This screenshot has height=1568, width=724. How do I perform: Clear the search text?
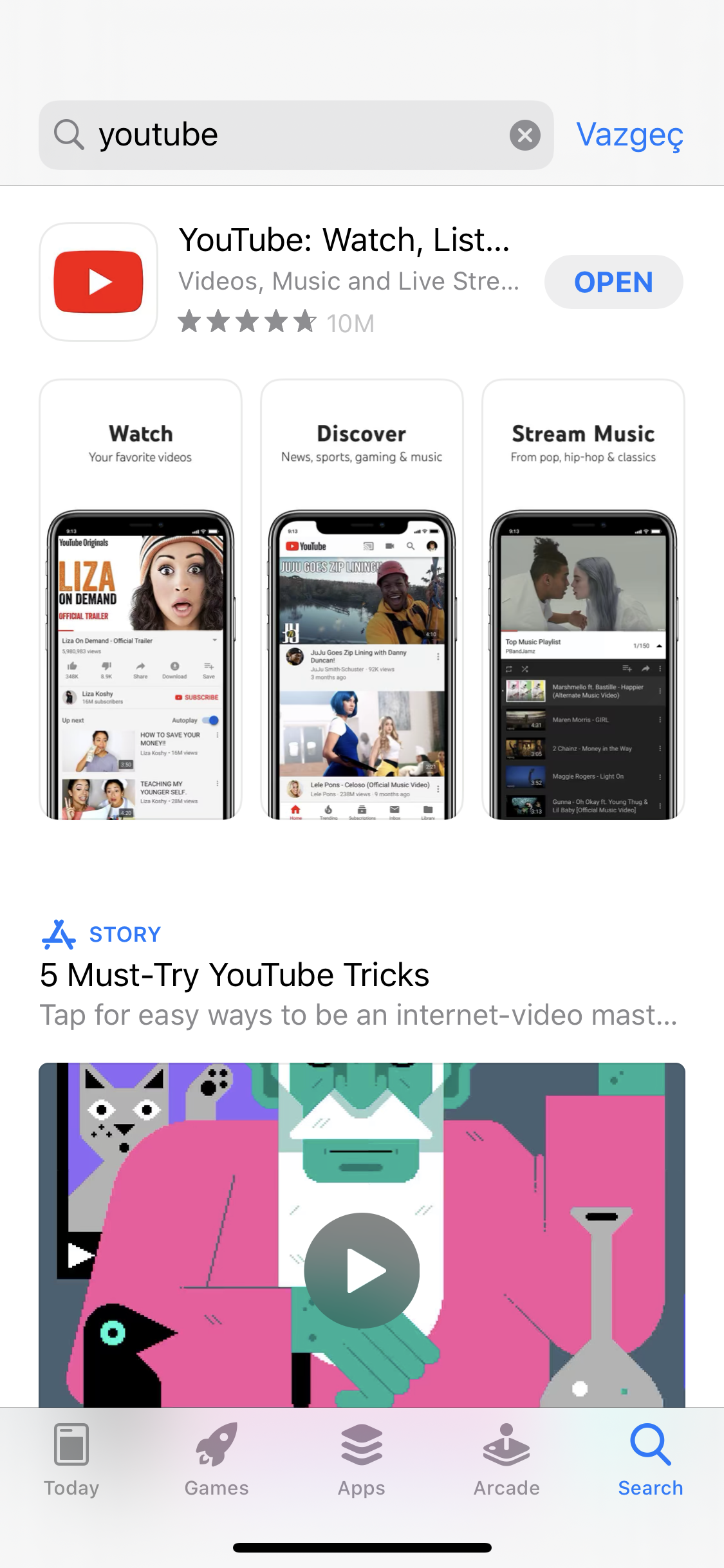[x=524, y=135]
